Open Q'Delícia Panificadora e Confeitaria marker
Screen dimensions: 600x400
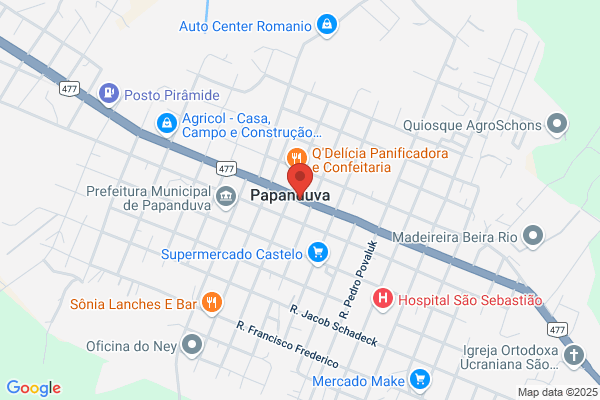pyautogui.click(x=297, y=158)
